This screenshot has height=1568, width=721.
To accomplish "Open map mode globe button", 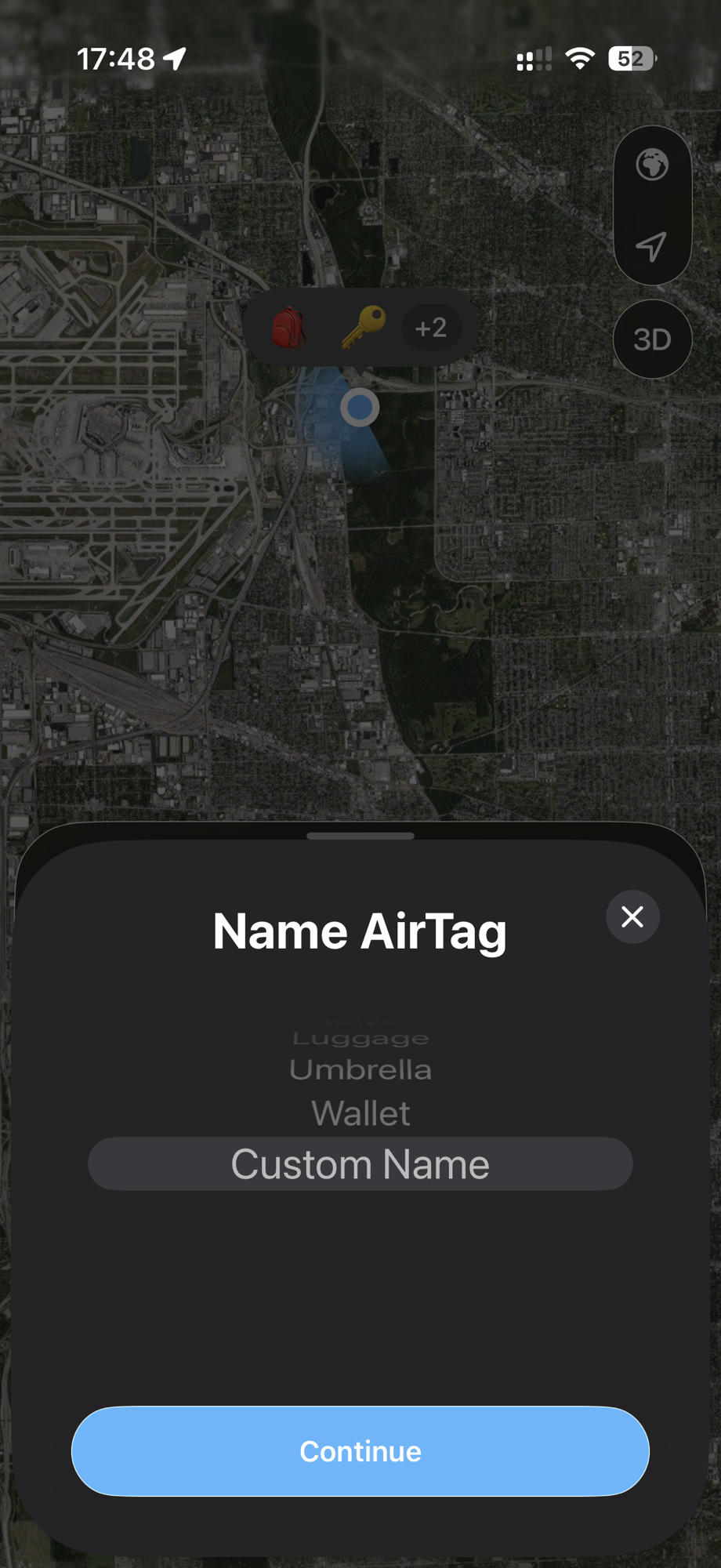I will pos(652,165).
